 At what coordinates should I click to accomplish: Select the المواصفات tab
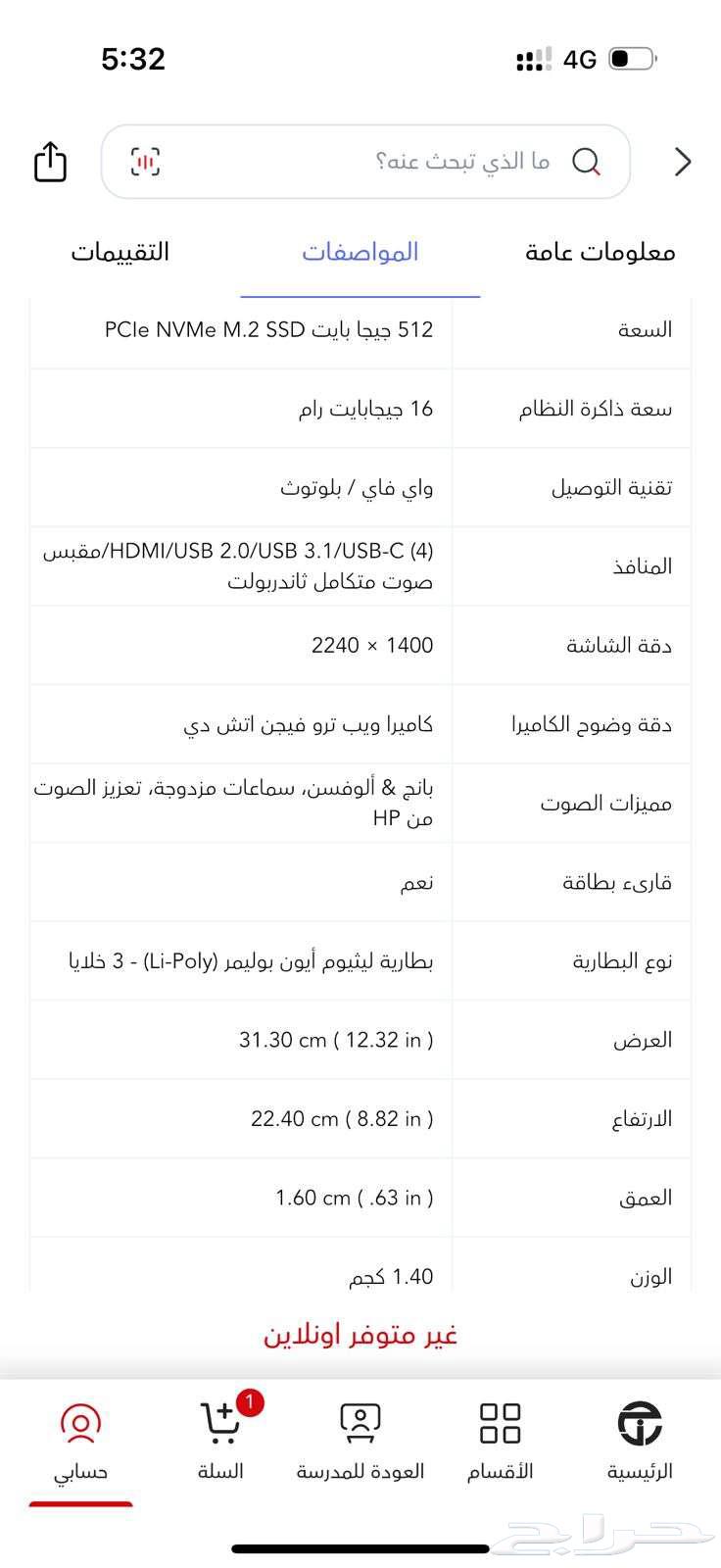[360, 252]
